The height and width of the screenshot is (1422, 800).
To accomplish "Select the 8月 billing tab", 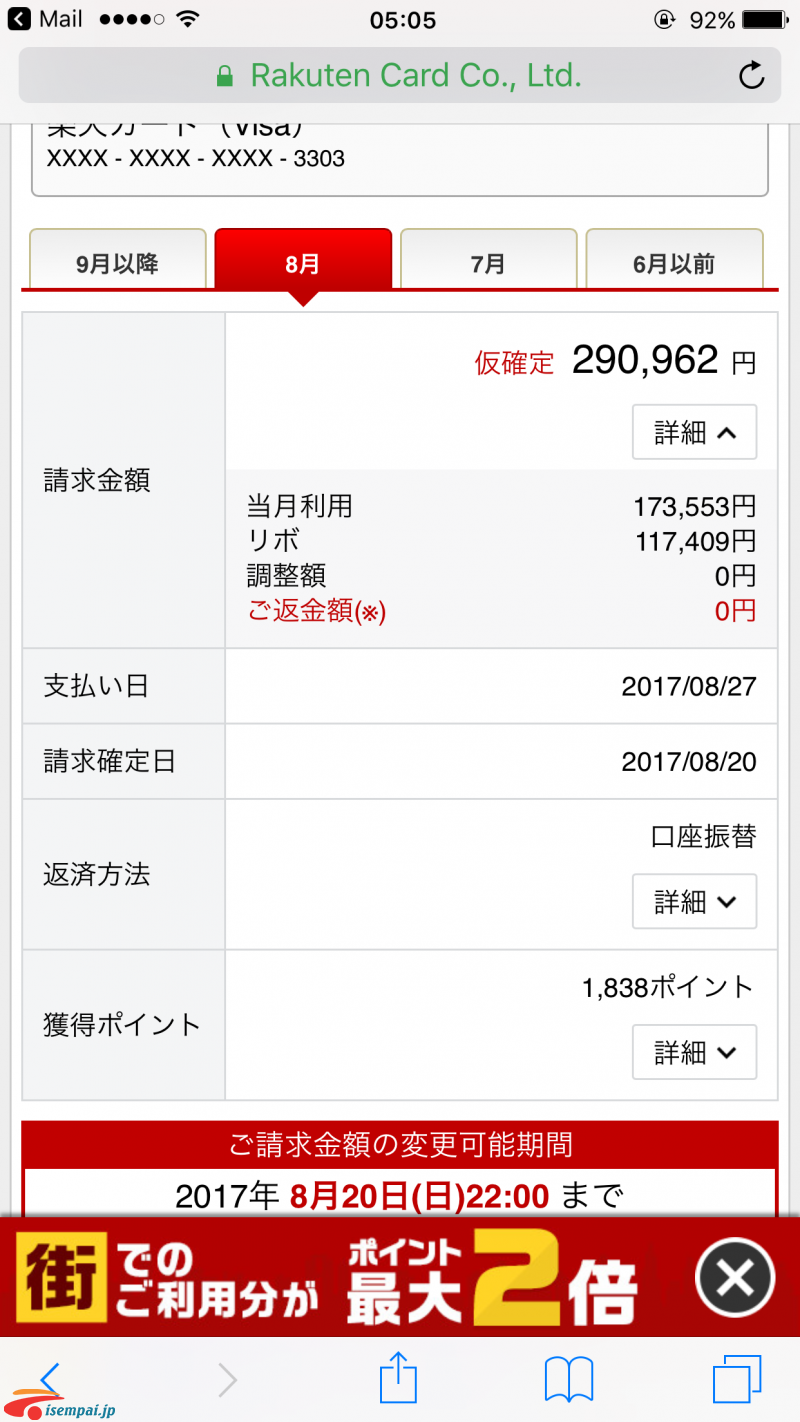I will pyautogui.click(x=303, y=260).
